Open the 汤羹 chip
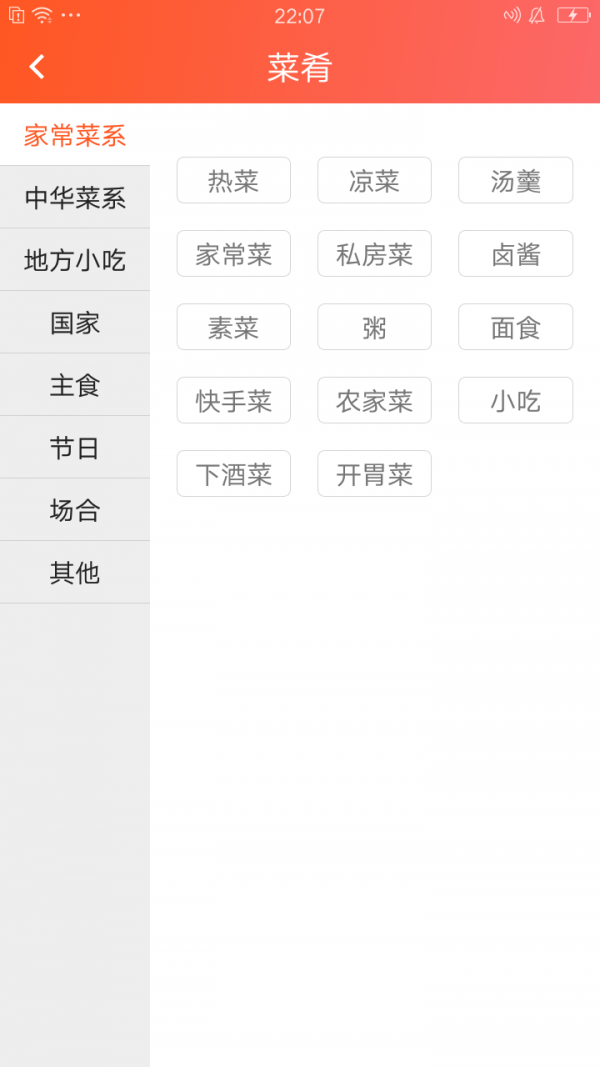 click(516, 181)
